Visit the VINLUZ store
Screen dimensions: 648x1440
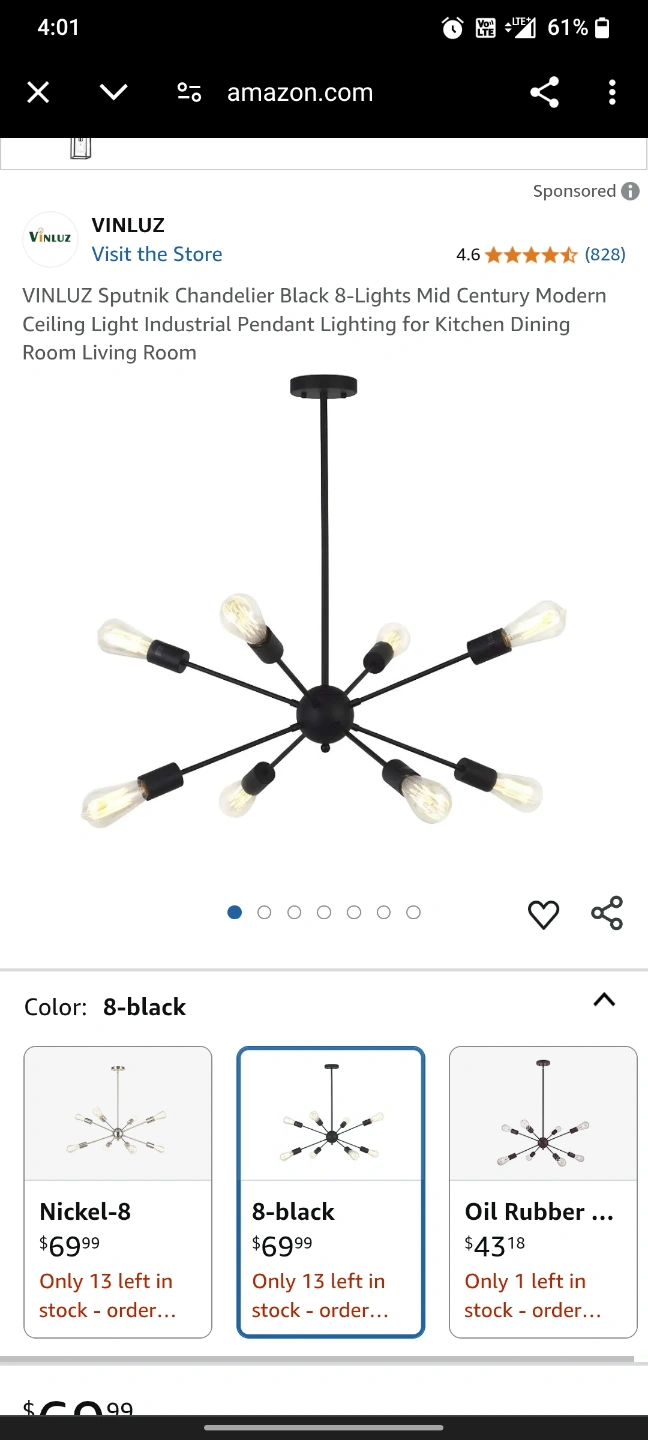click(x=157, y=254)
